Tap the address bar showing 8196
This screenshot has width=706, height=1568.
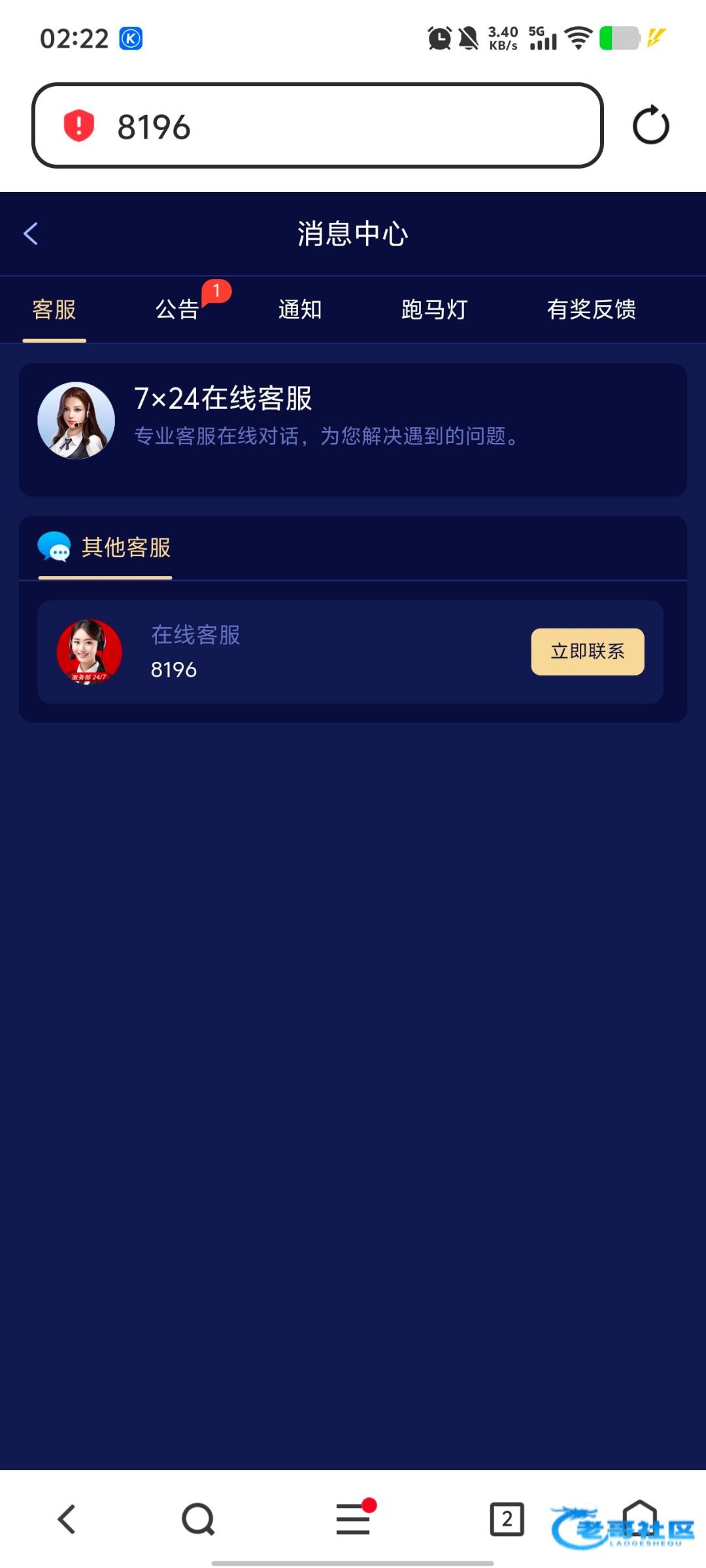(x=317, y=125)
